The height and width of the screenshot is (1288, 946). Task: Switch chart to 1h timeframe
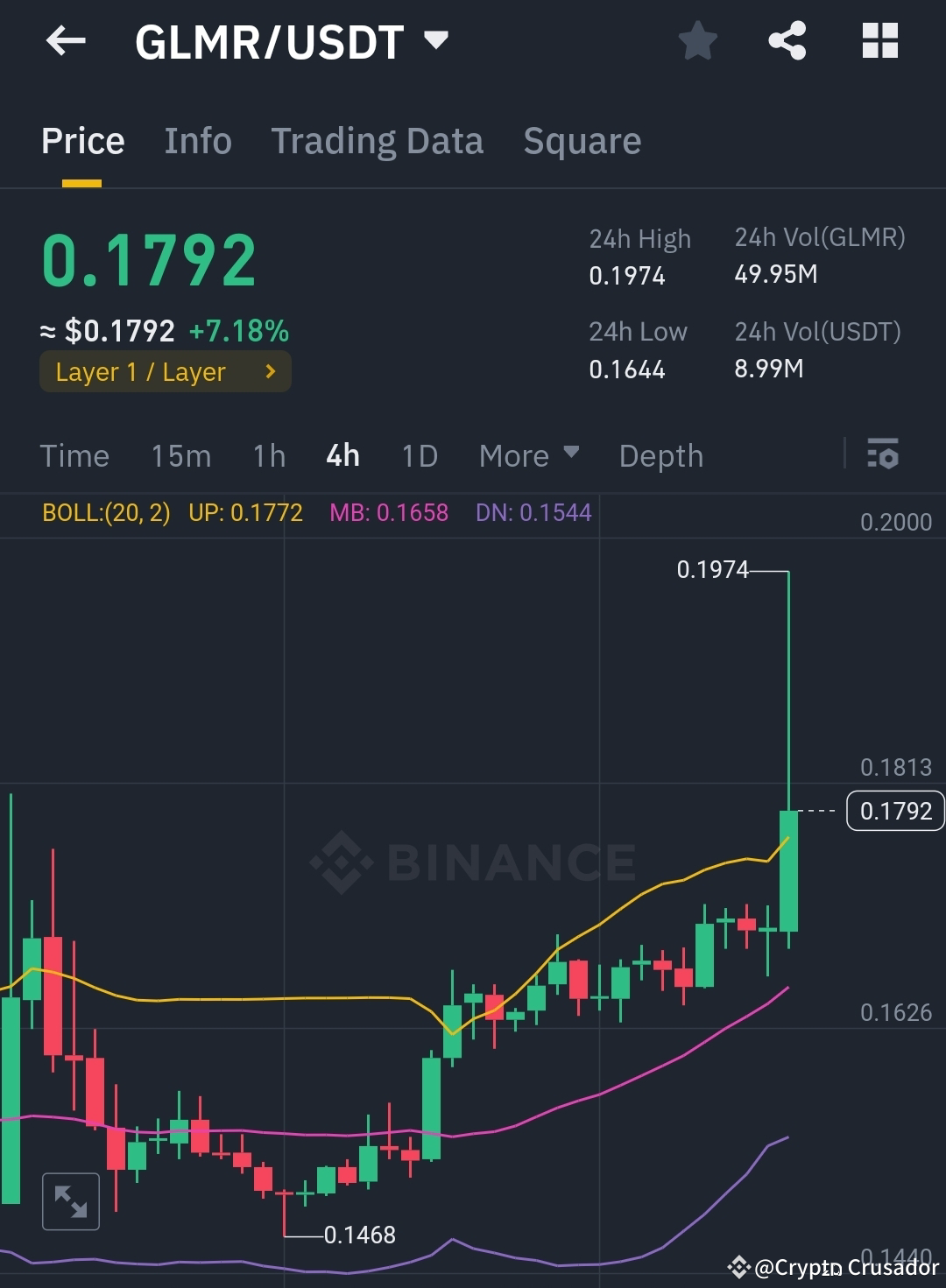268,455
